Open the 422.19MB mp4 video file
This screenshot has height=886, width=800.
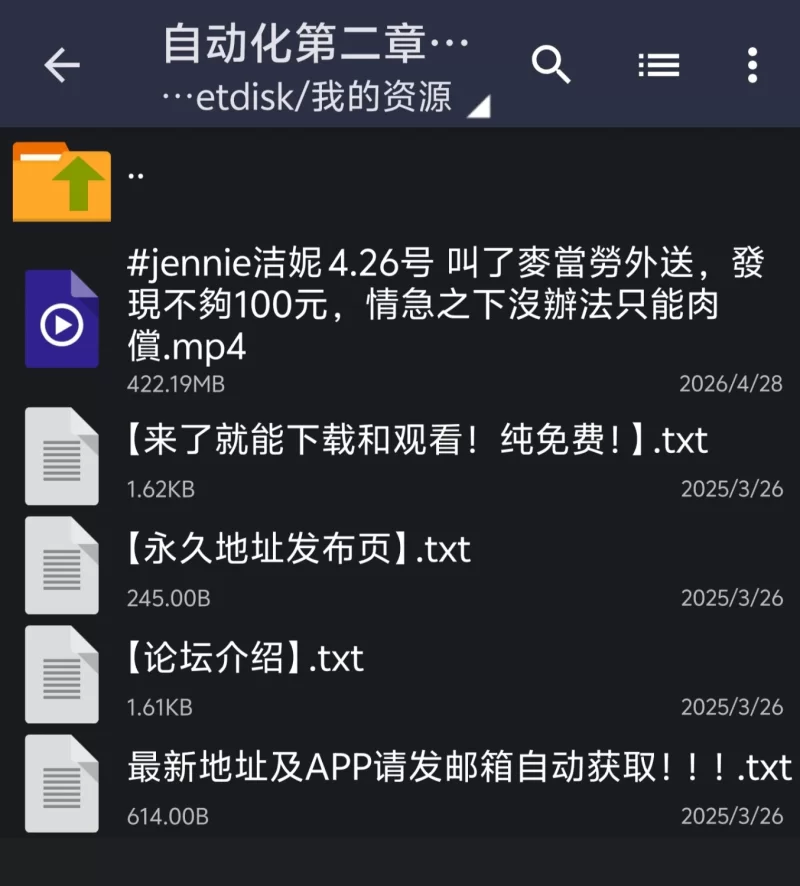(400, 319)
